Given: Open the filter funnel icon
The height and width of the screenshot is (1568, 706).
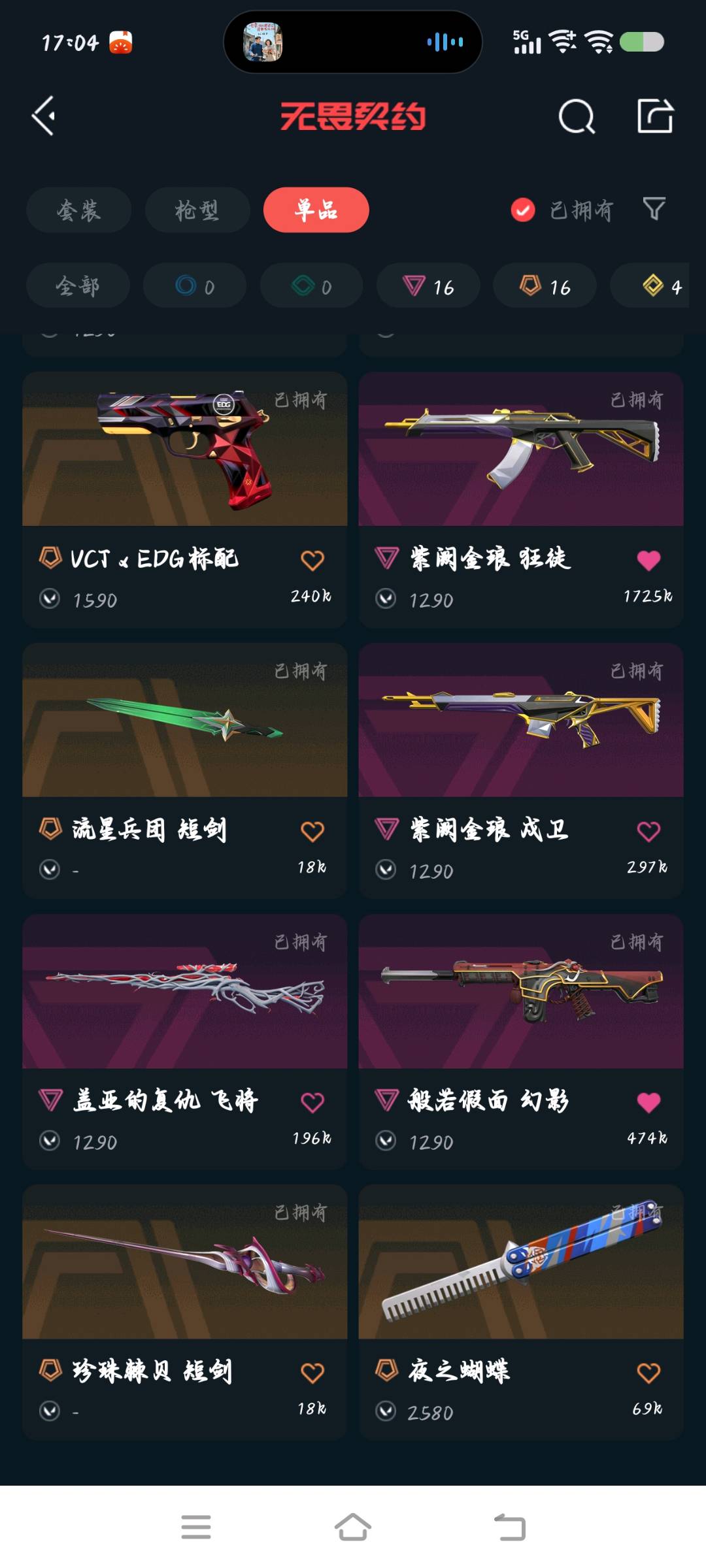Looking at the screenshot, I should (654, 209).
